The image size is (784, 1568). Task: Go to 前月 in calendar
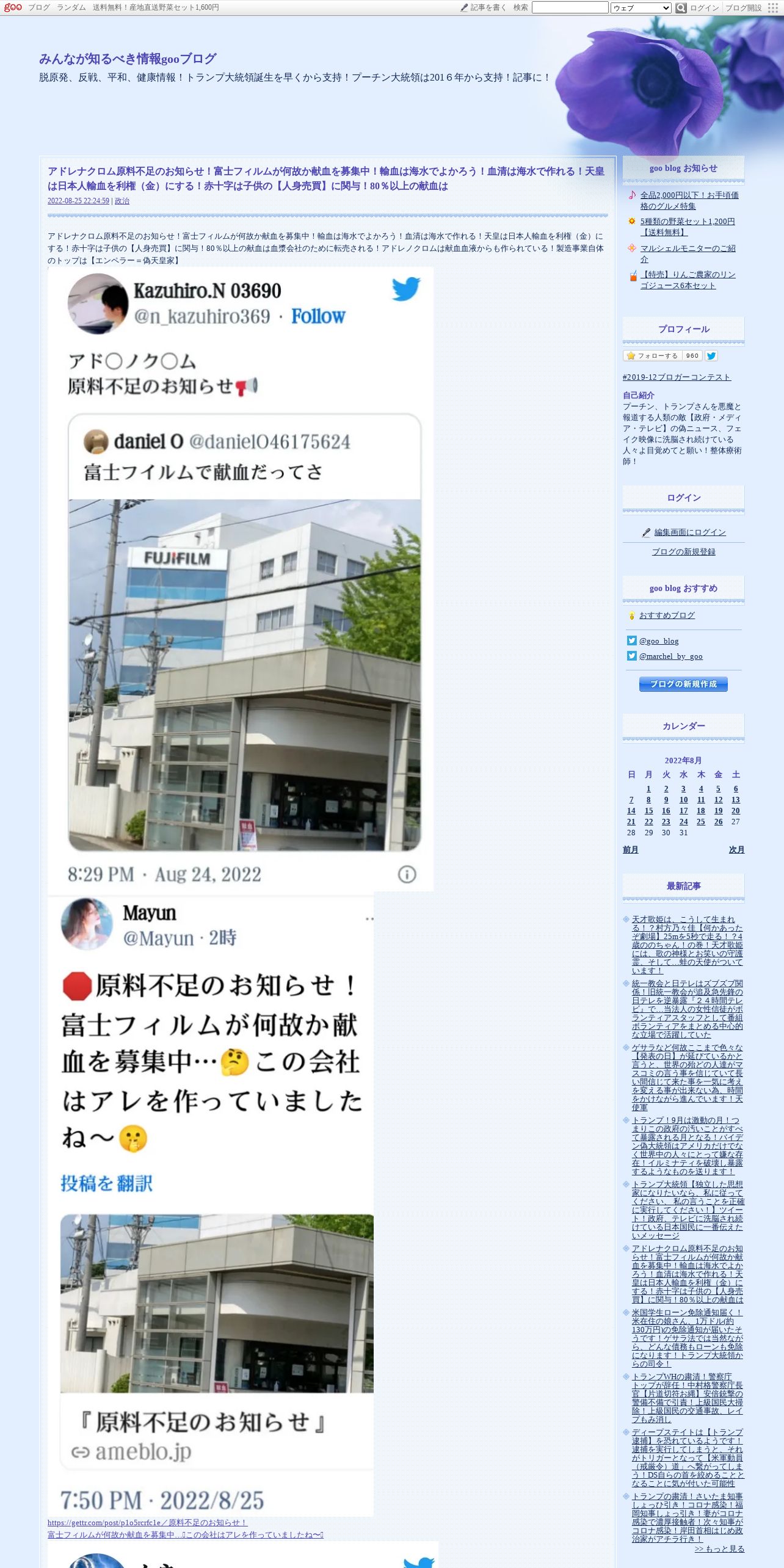pos(630,850)
